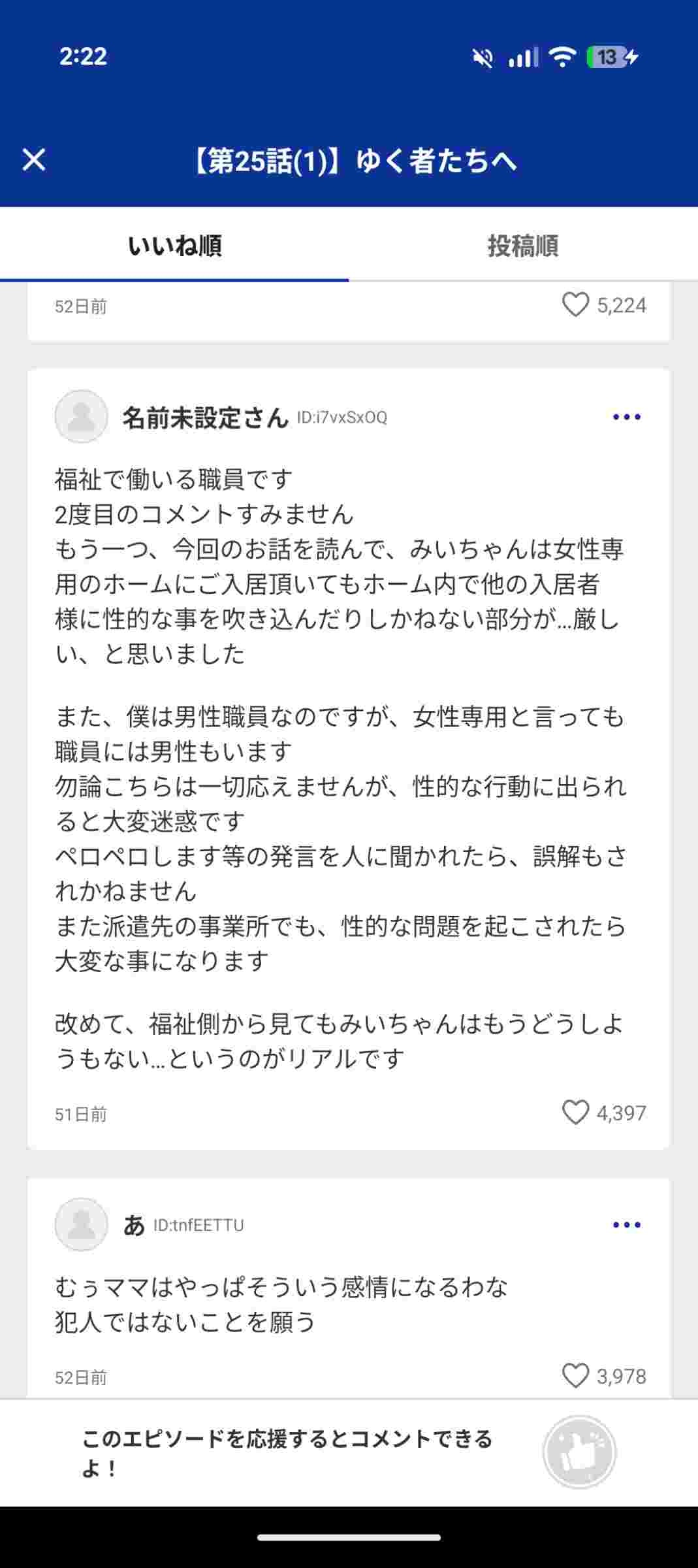This screenshot has width=698, height=1568.
Task: Open options menu on あ's comment
Action: tap(626, 1224)
